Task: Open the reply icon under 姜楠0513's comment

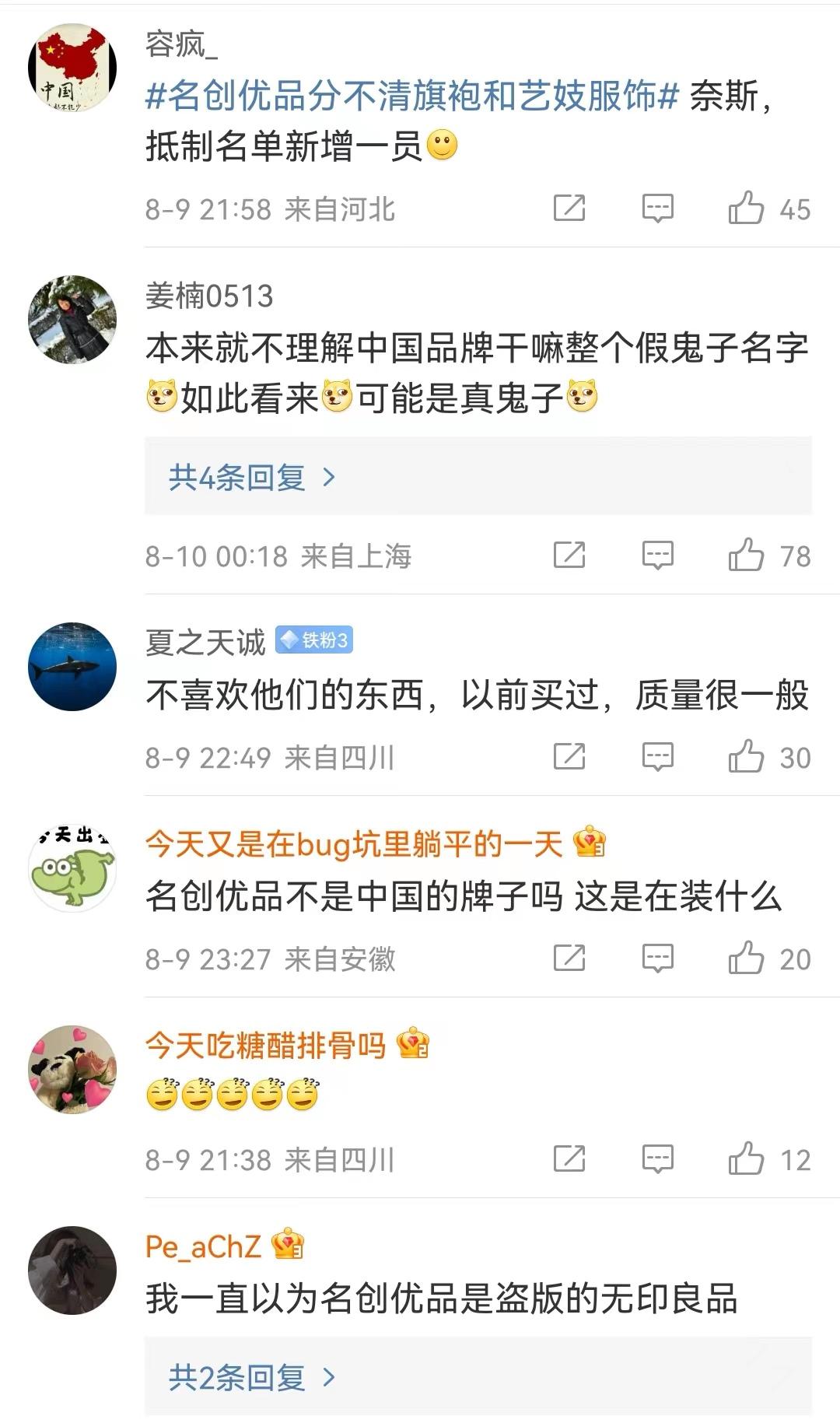Action: (x=658, y=556)
